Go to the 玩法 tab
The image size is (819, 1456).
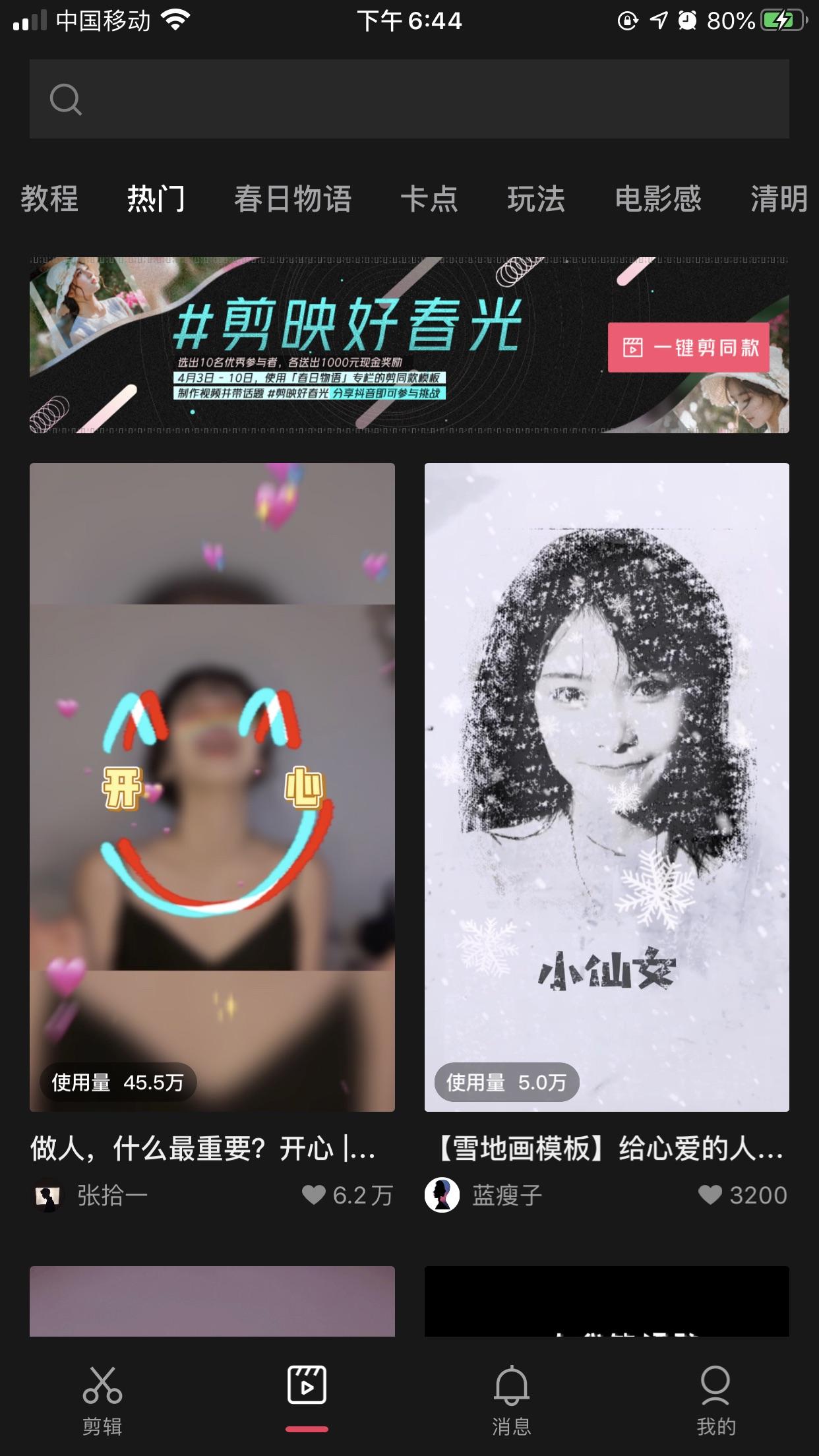click(536, 198)
